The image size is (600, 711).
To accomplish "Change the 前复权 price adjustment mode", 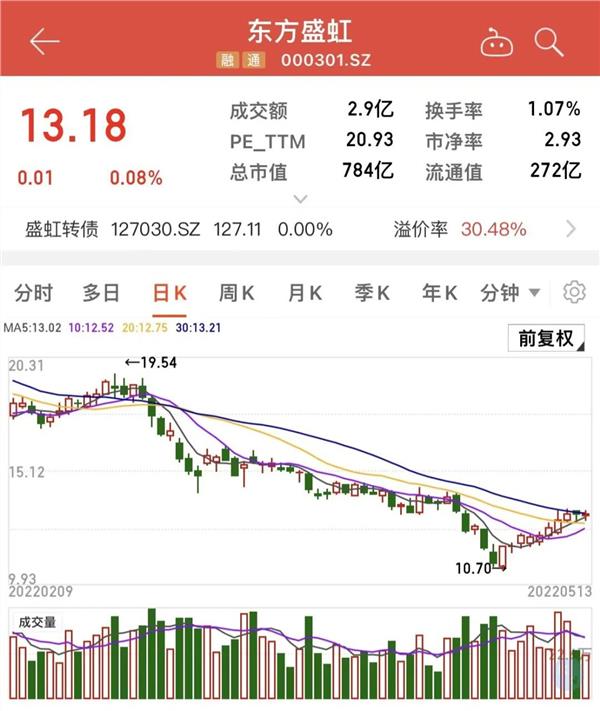I will (546, 339).
